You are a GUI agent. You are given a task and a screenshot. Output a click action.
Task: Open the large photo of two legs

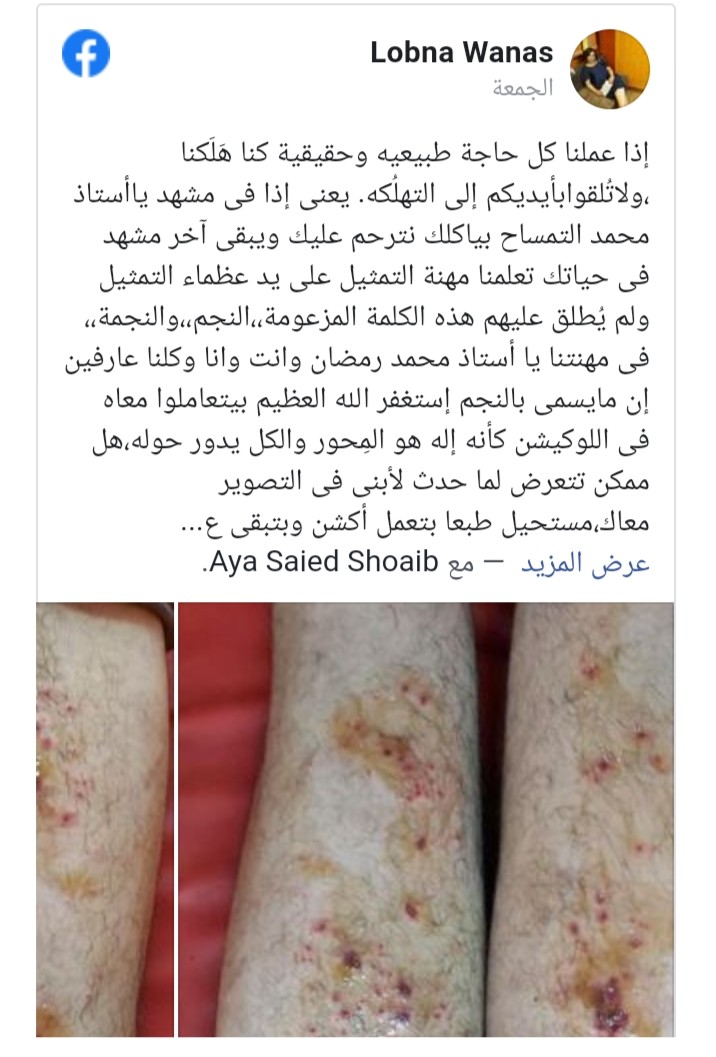pos(425,820)
